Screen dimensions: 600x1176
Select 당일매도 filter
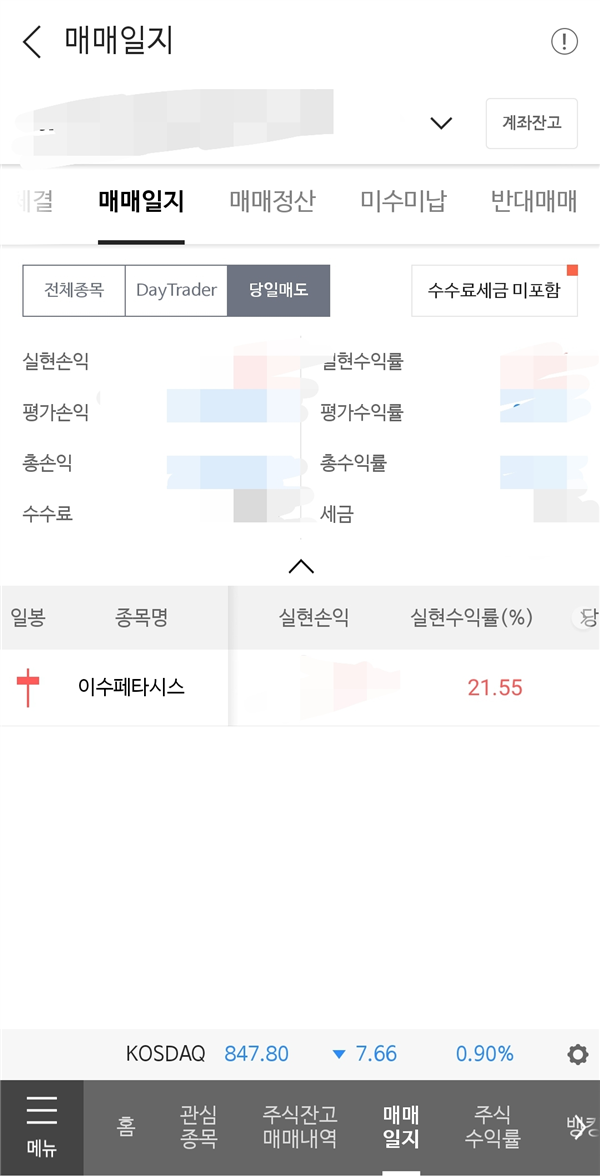tap(278, 290)
